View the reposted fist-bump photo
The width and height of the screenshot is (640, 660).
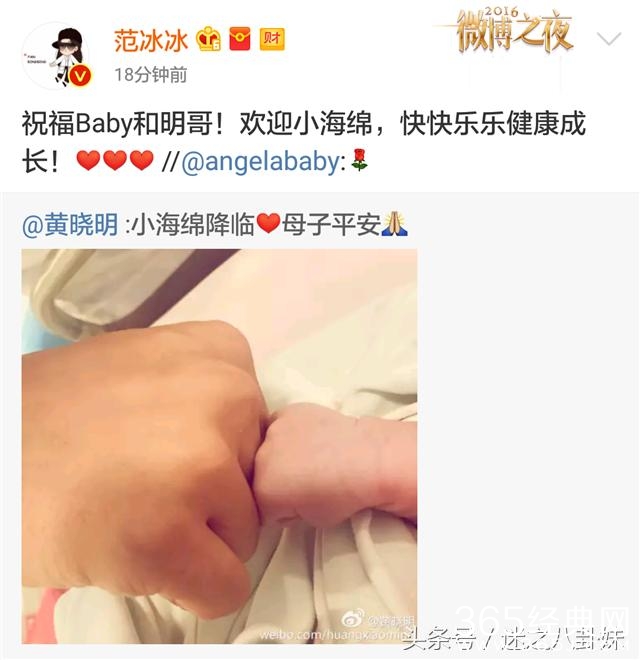pyautogui.click(x=219, y=446)
